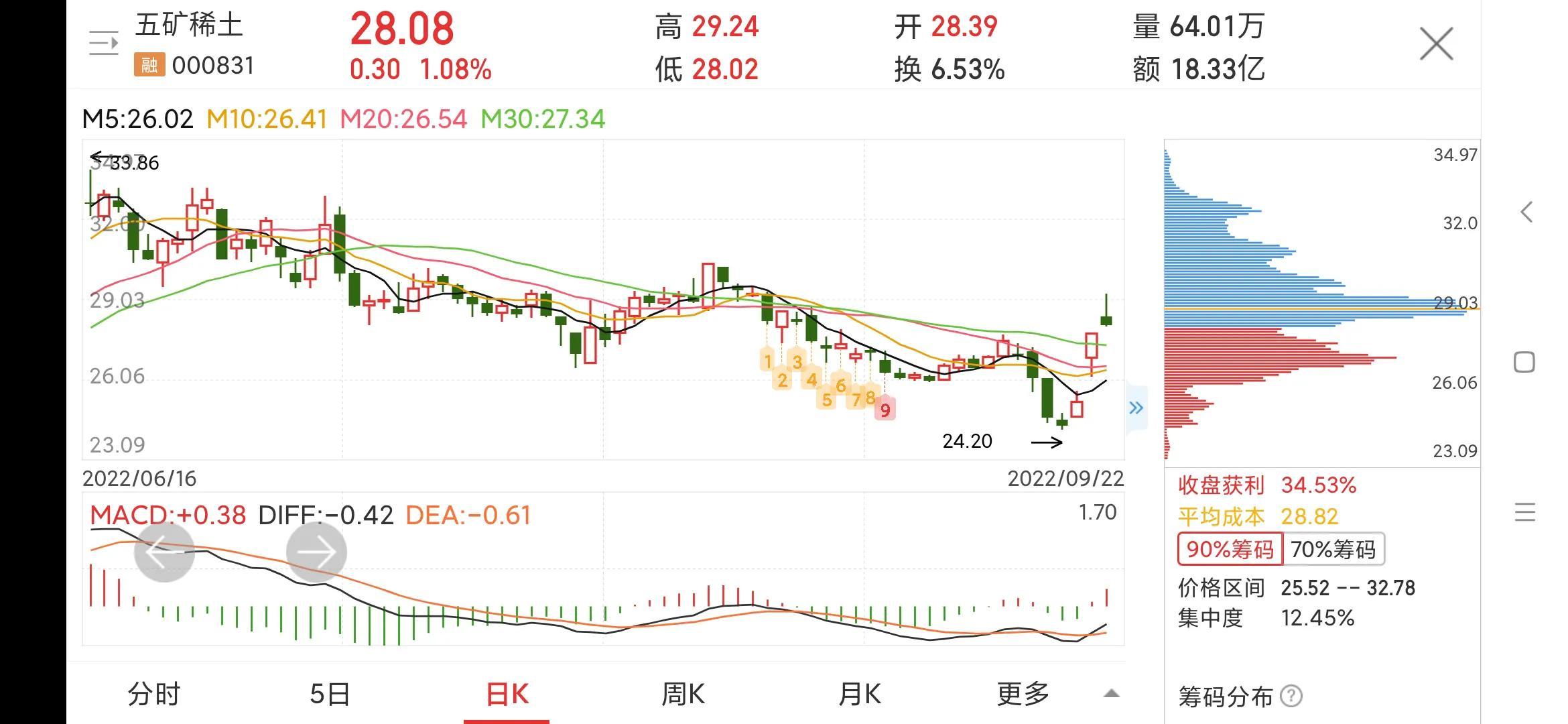Screen dimensions: 1568x724
Task: Select the 70%筹码 option
Action: tap(1333, 550)
